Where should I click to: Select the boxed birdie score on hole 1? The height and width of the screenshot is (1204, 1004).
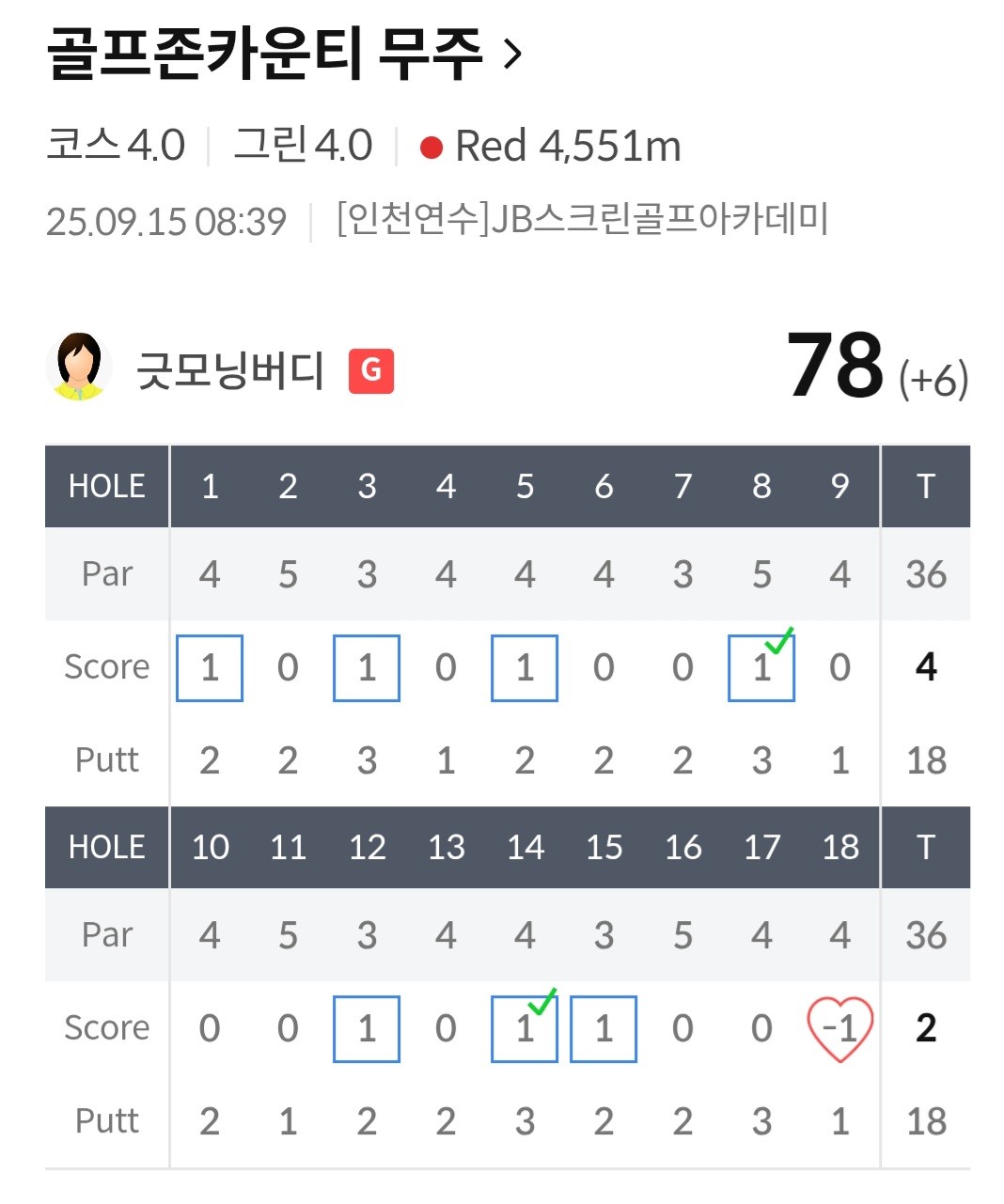(x=209, y=667)
